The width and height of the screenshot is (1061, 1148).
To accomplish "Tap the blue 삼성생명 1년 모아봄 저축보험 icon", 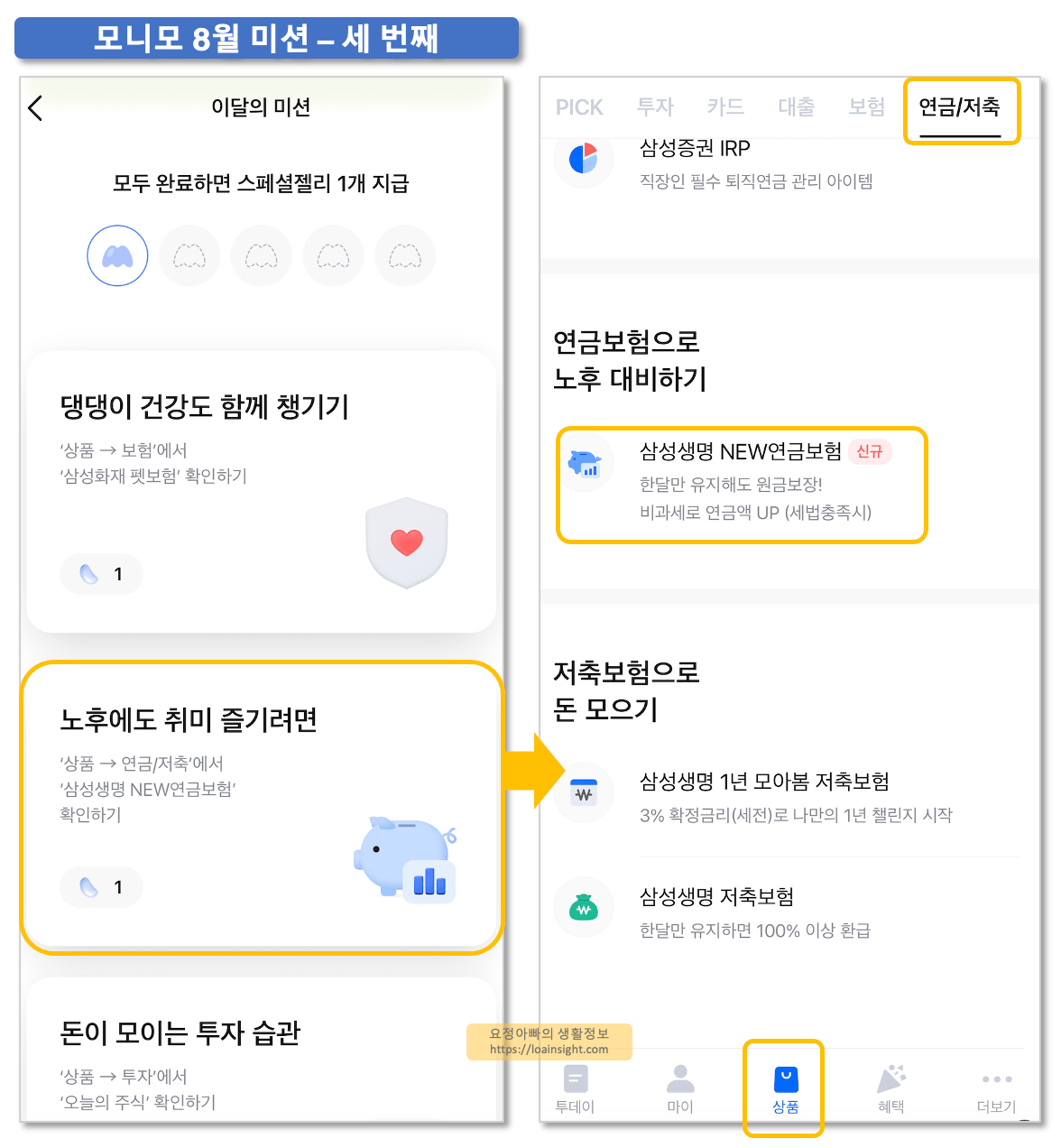I will pos(584,792).
